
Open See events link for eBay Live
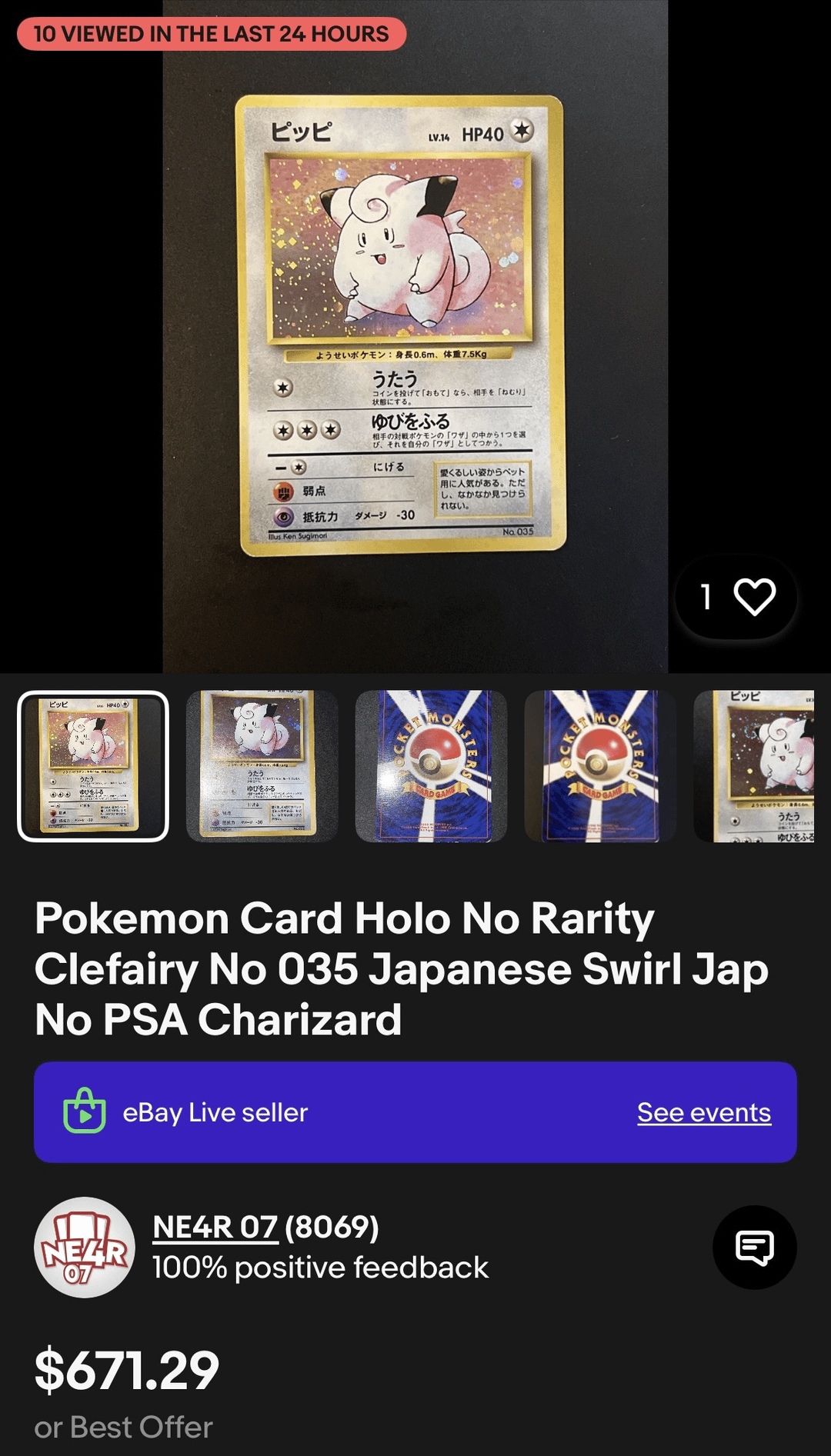tap(703, 1112)
